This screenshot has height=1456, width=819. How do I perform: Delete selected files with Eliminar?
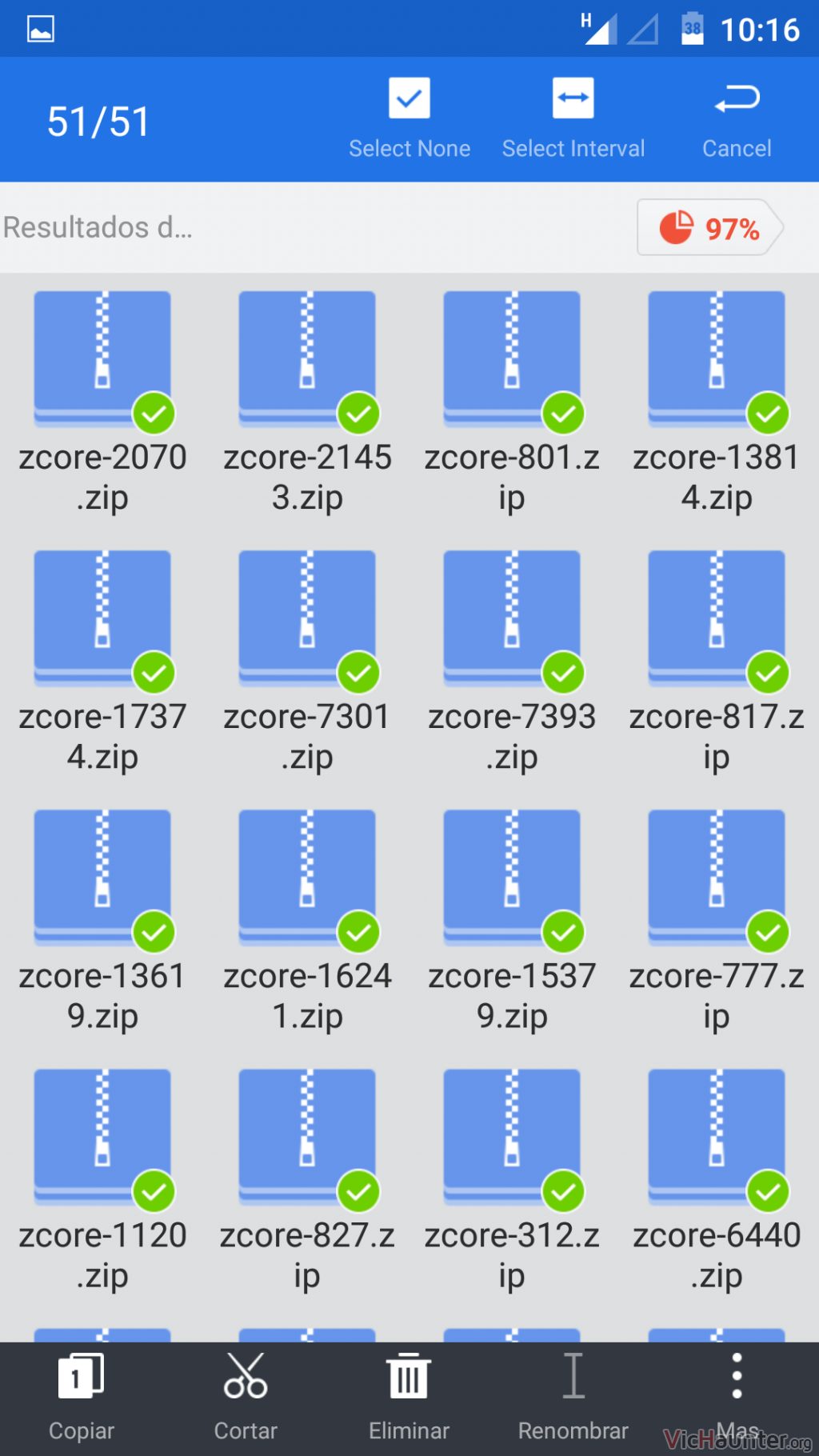coord(409,1398)
